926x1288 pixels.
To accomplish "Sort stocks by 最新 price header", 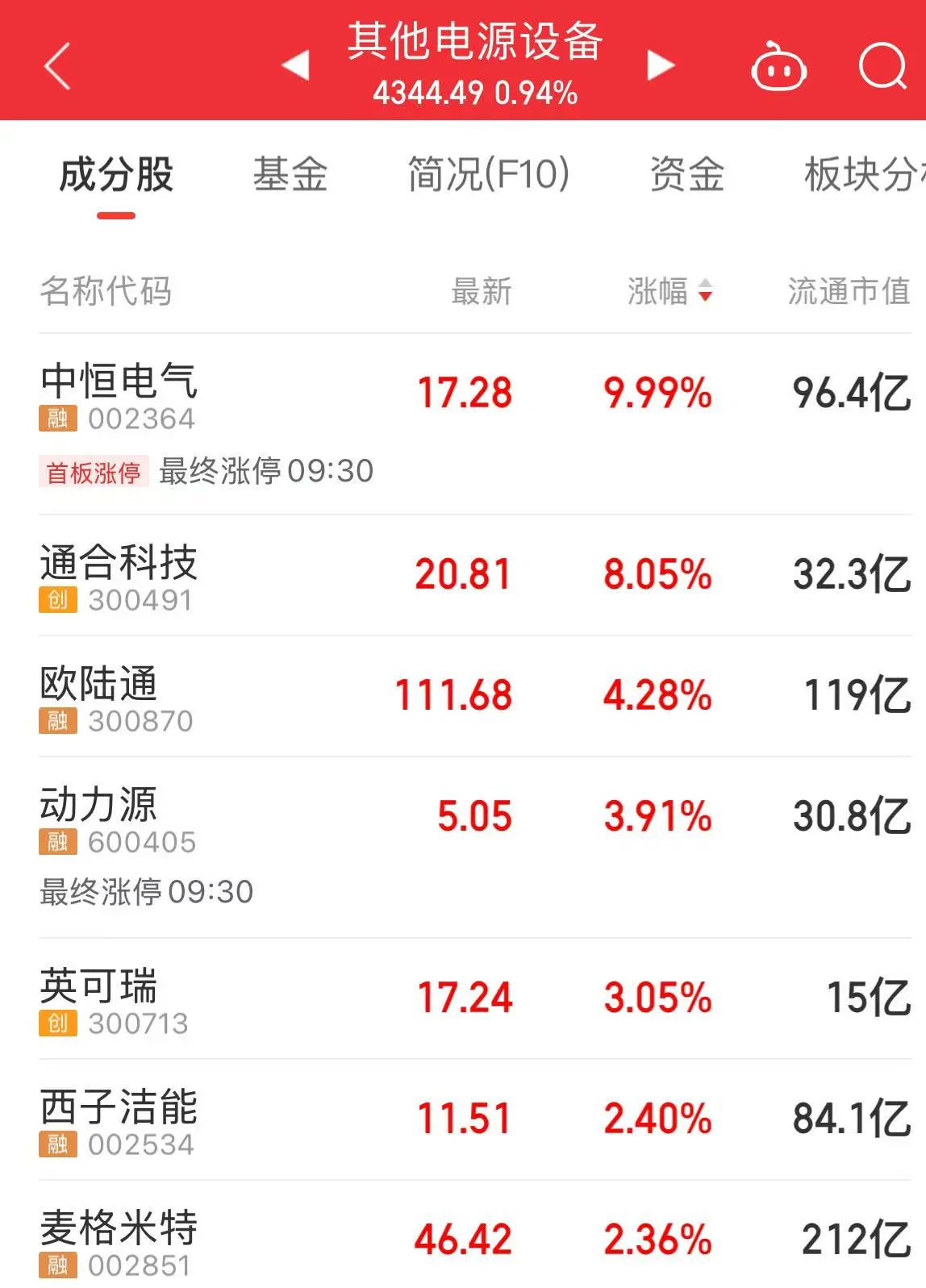I will tap(482, 291).
